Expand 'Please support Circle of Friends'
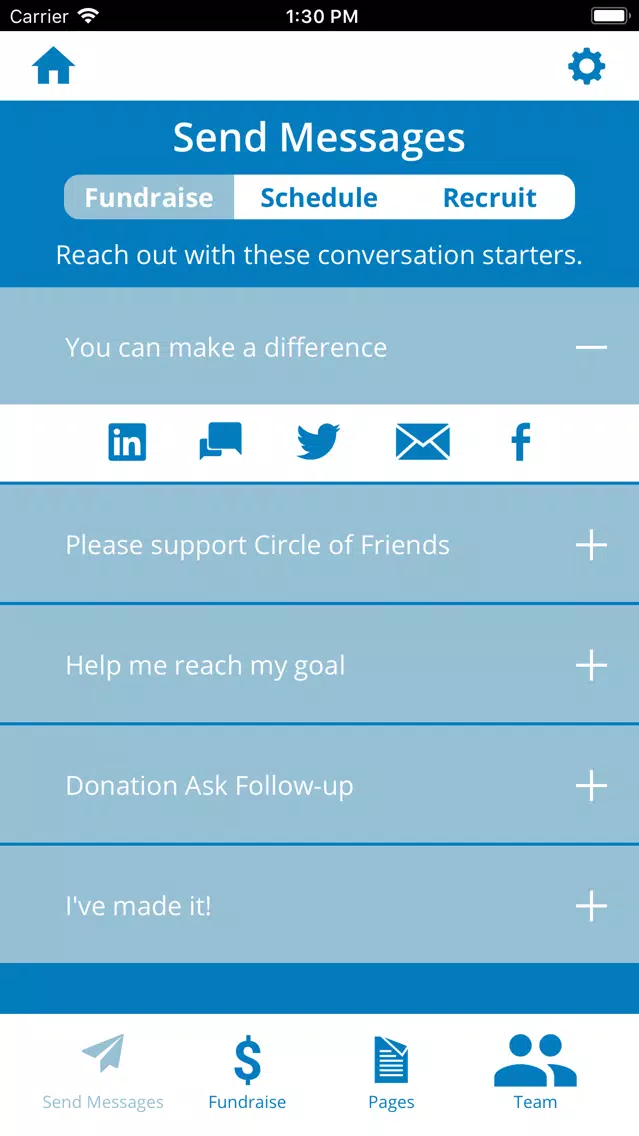The width and height of the screenshot is (639, 1136). pyautogui.click(x=320, y=544)
